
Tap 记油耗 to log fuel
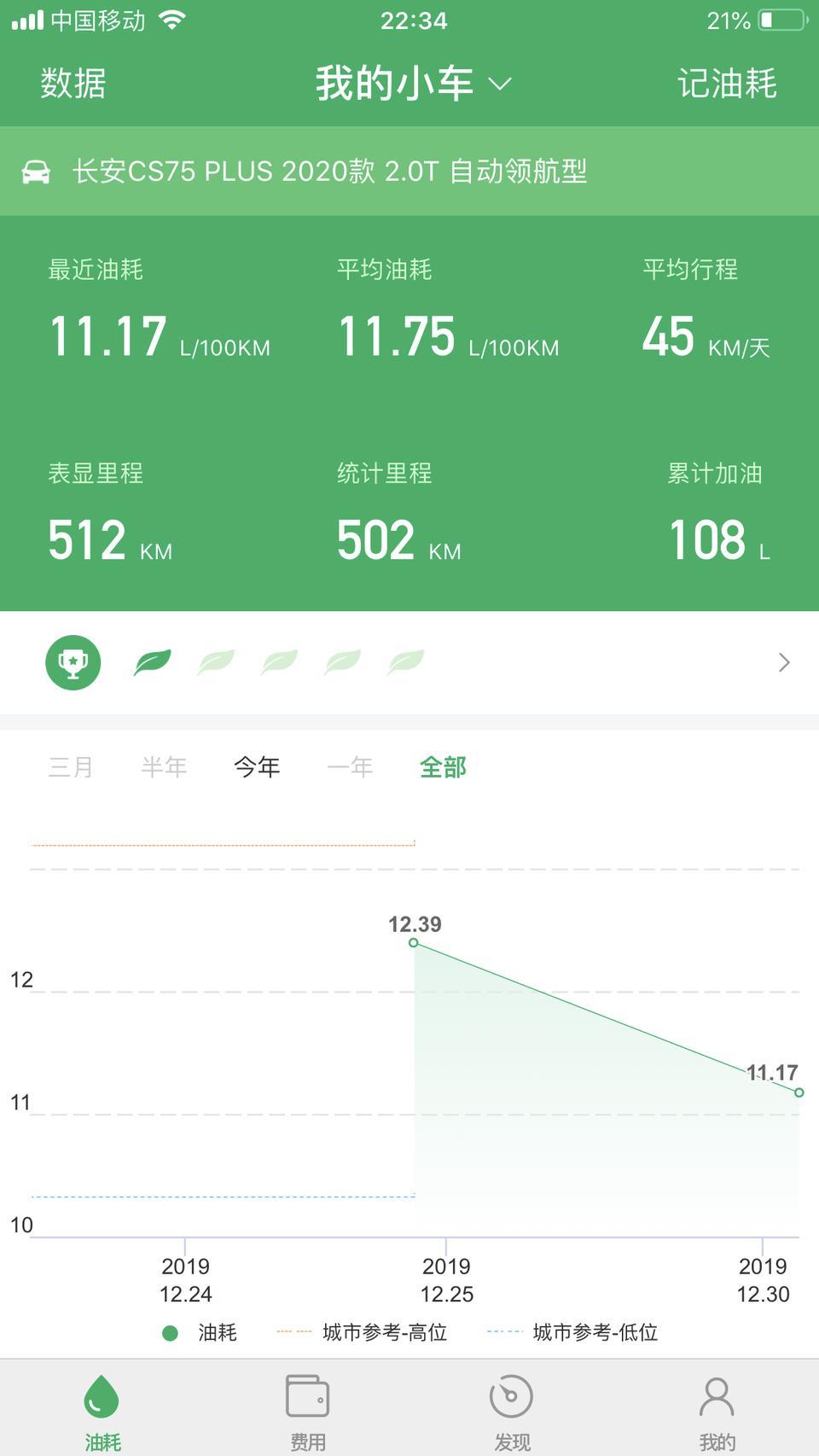click(x=727, y=84)
